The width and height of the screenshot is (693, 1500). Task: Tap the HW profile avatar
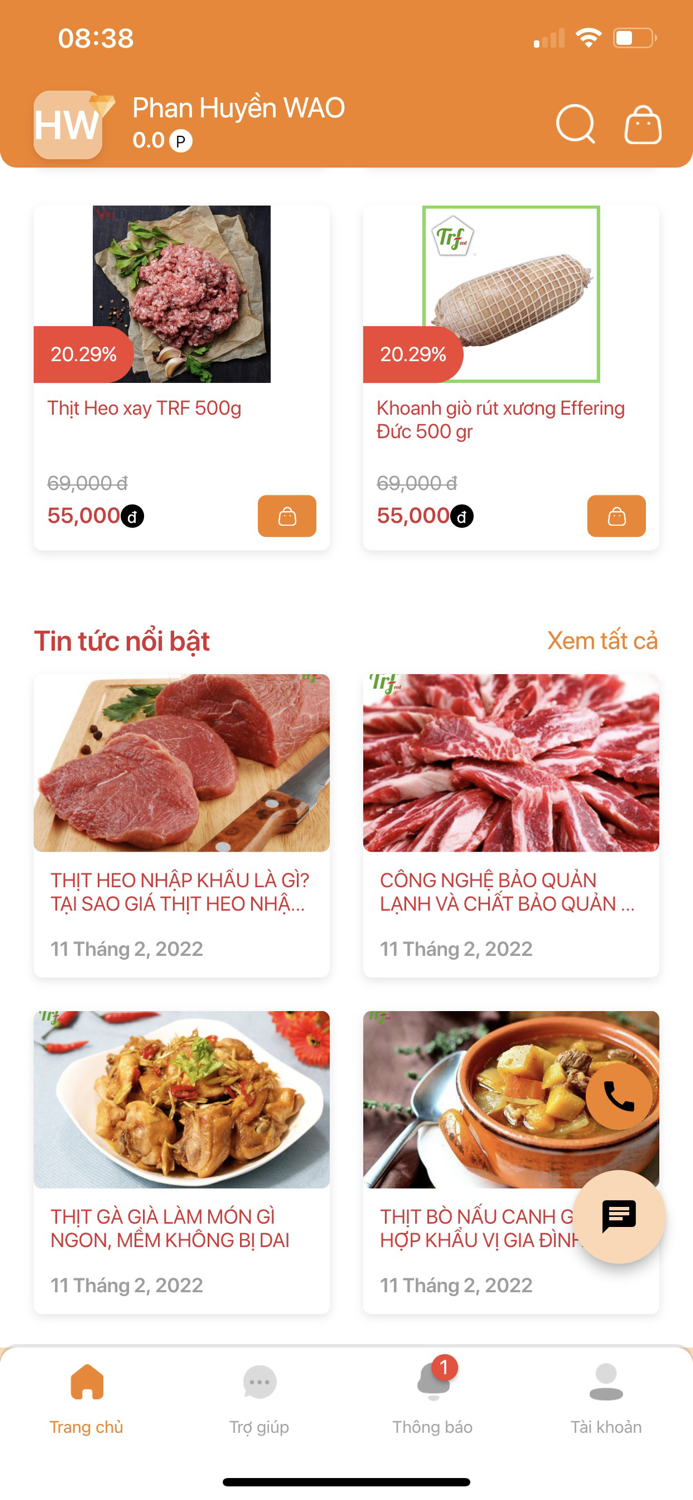(68, 125)
